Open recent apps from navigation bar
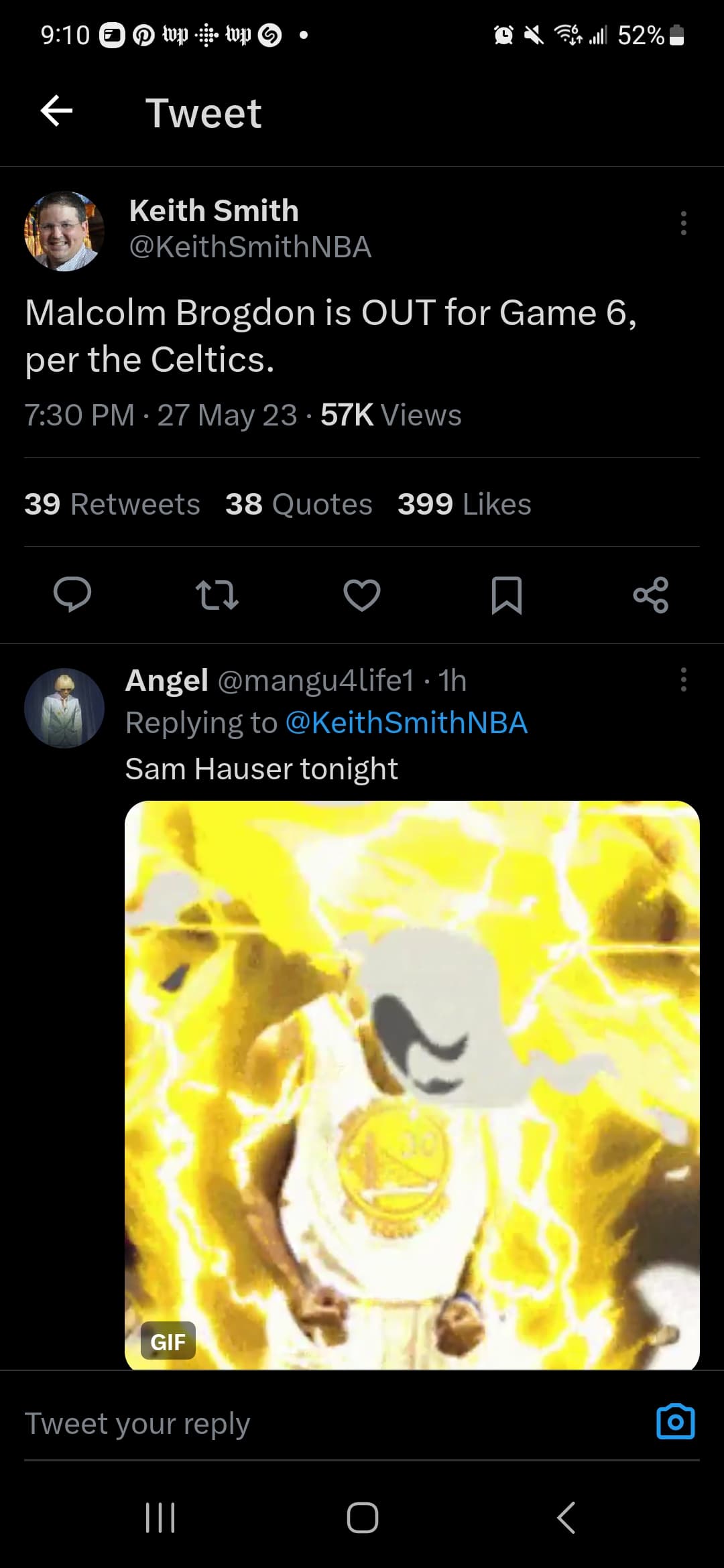The width and height of the screenshot is (724, 1568). tap(160, 1518)
